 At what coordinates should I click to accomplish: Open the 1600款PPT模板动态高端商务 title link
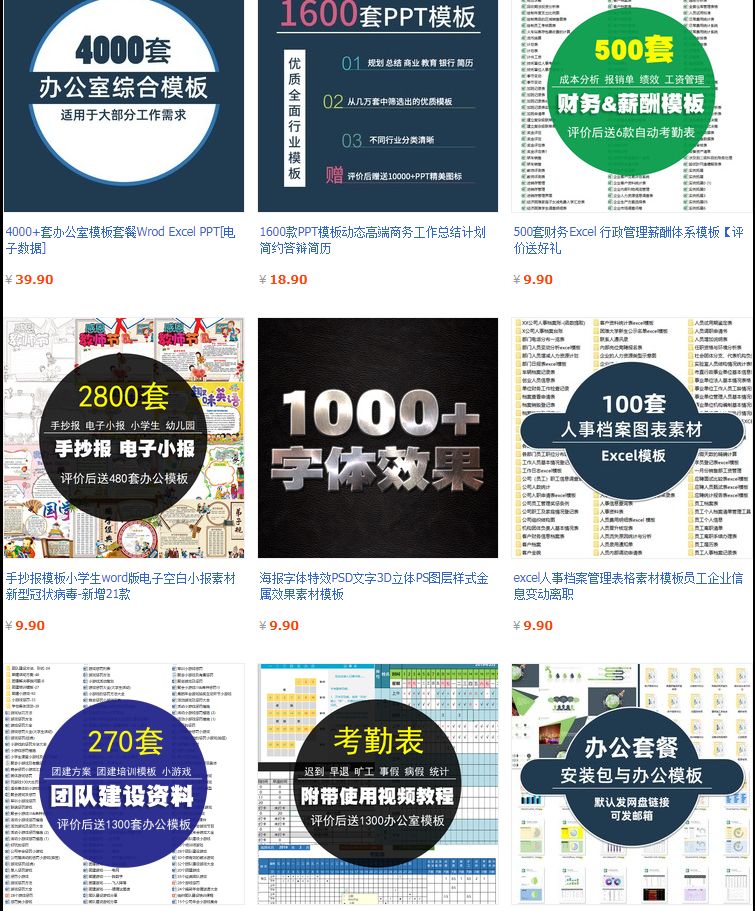372,240
